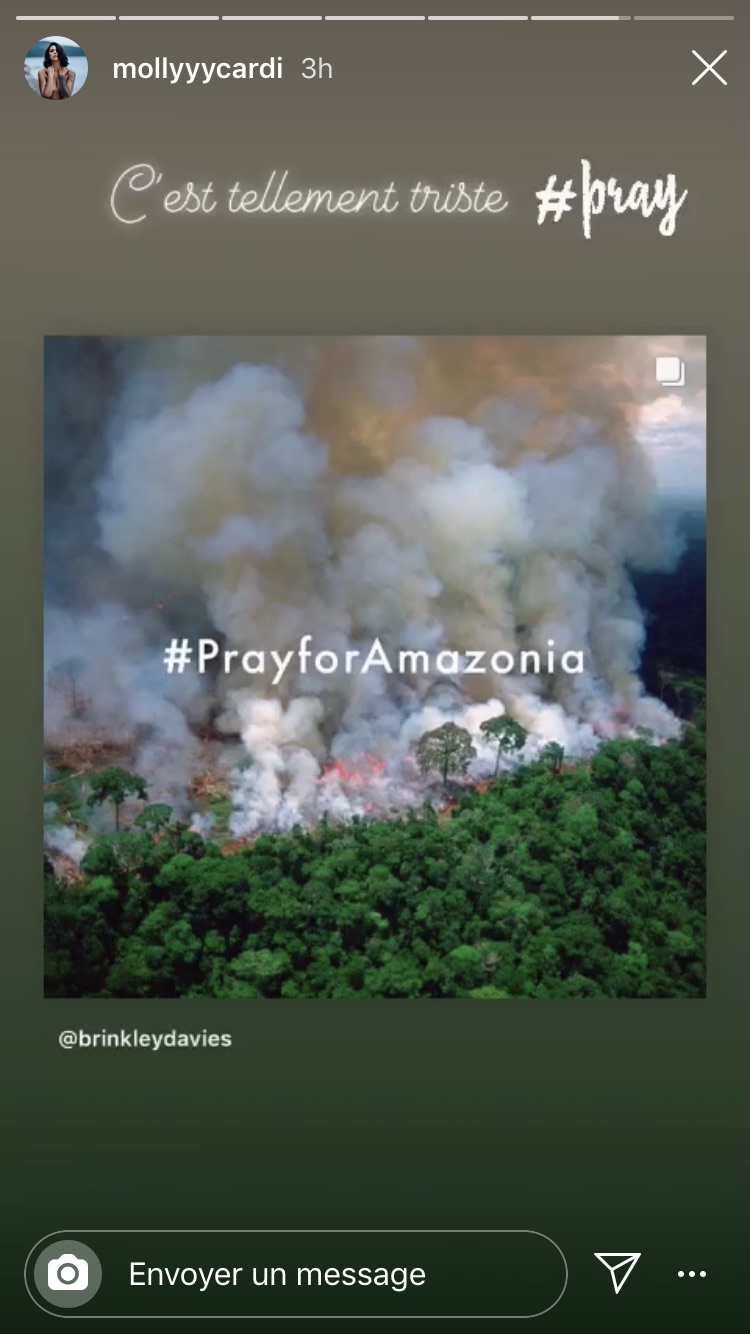
Task: Open the camera to reply
Action: [68, 1274]
